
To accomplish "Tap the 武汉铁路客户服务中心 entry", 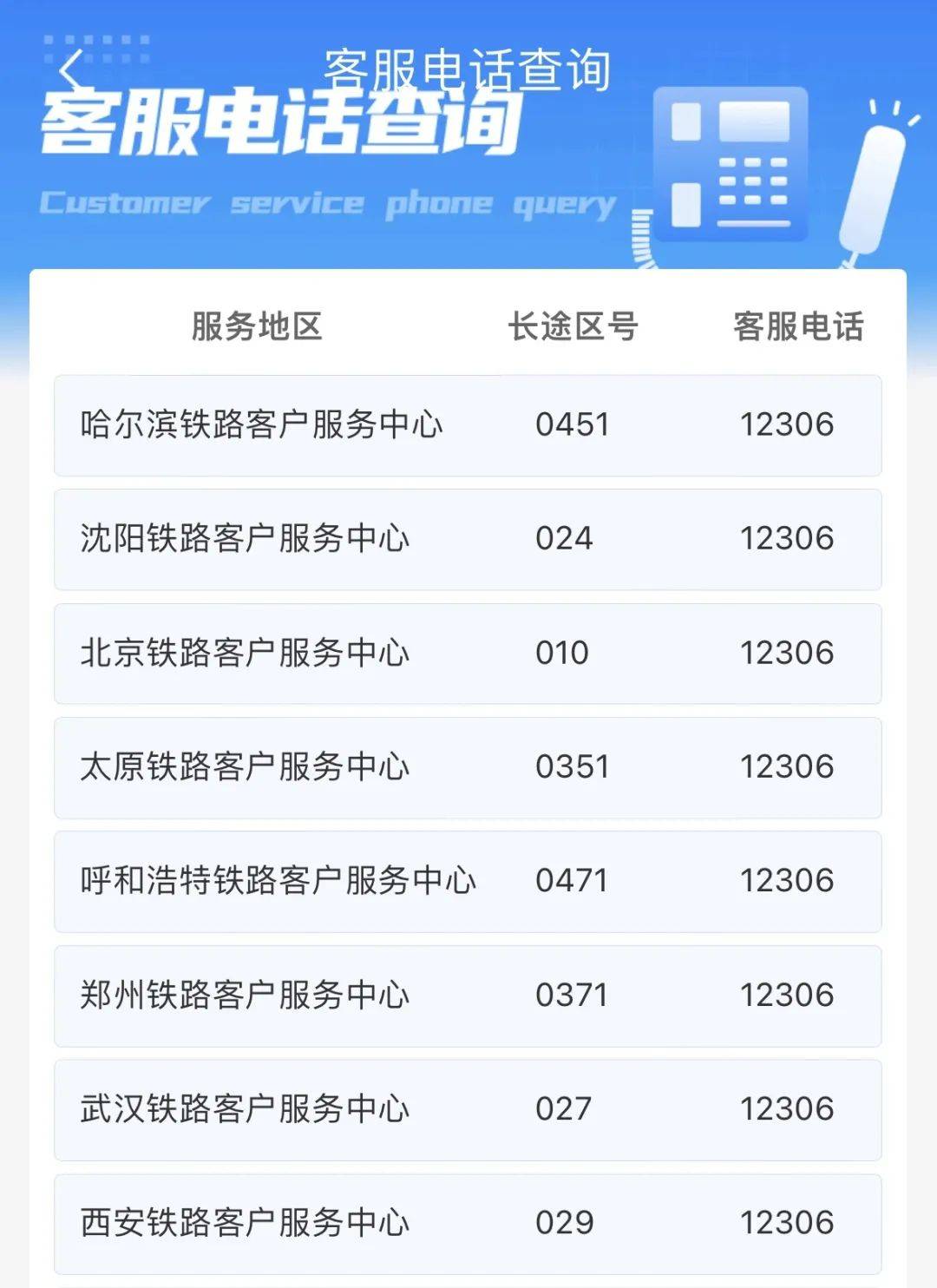I will pos(468,1109).
